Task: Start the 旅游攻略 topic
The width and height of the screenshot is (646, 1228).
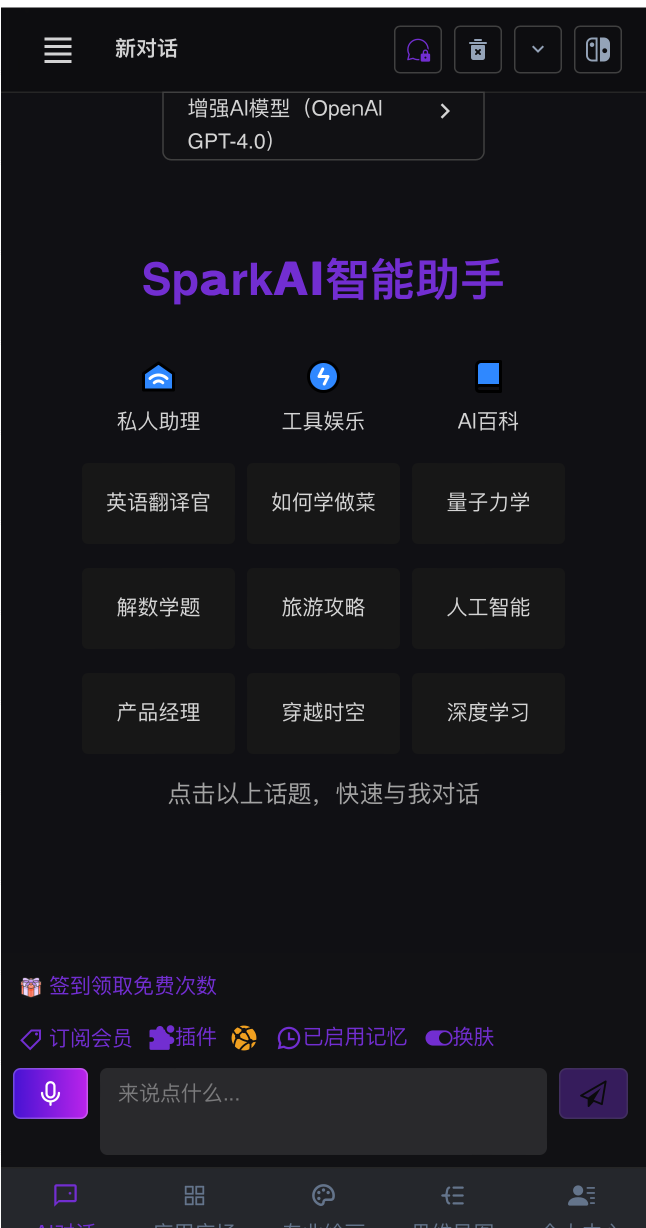Action: (x=323, y=608)
